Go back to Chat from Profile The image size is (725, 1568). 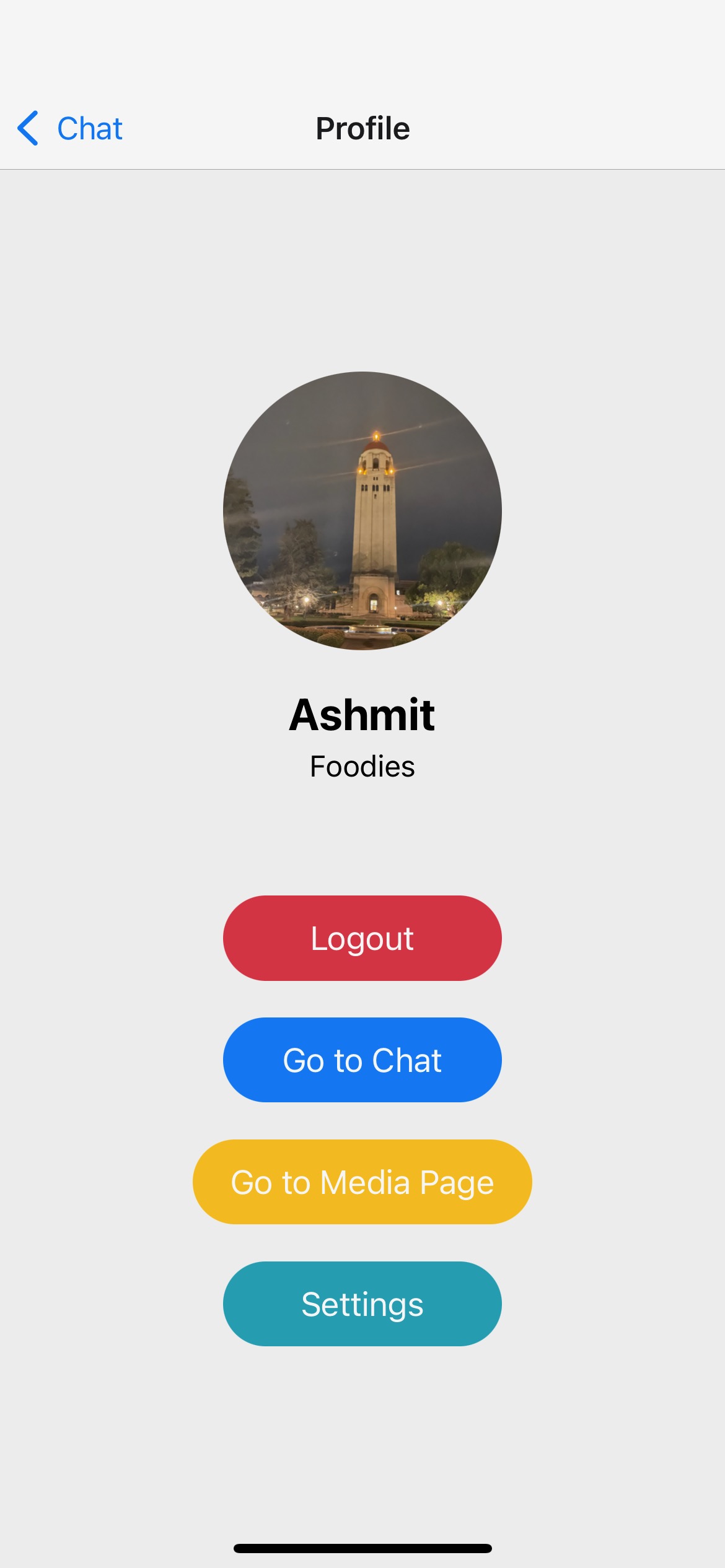tap(70, 129)
